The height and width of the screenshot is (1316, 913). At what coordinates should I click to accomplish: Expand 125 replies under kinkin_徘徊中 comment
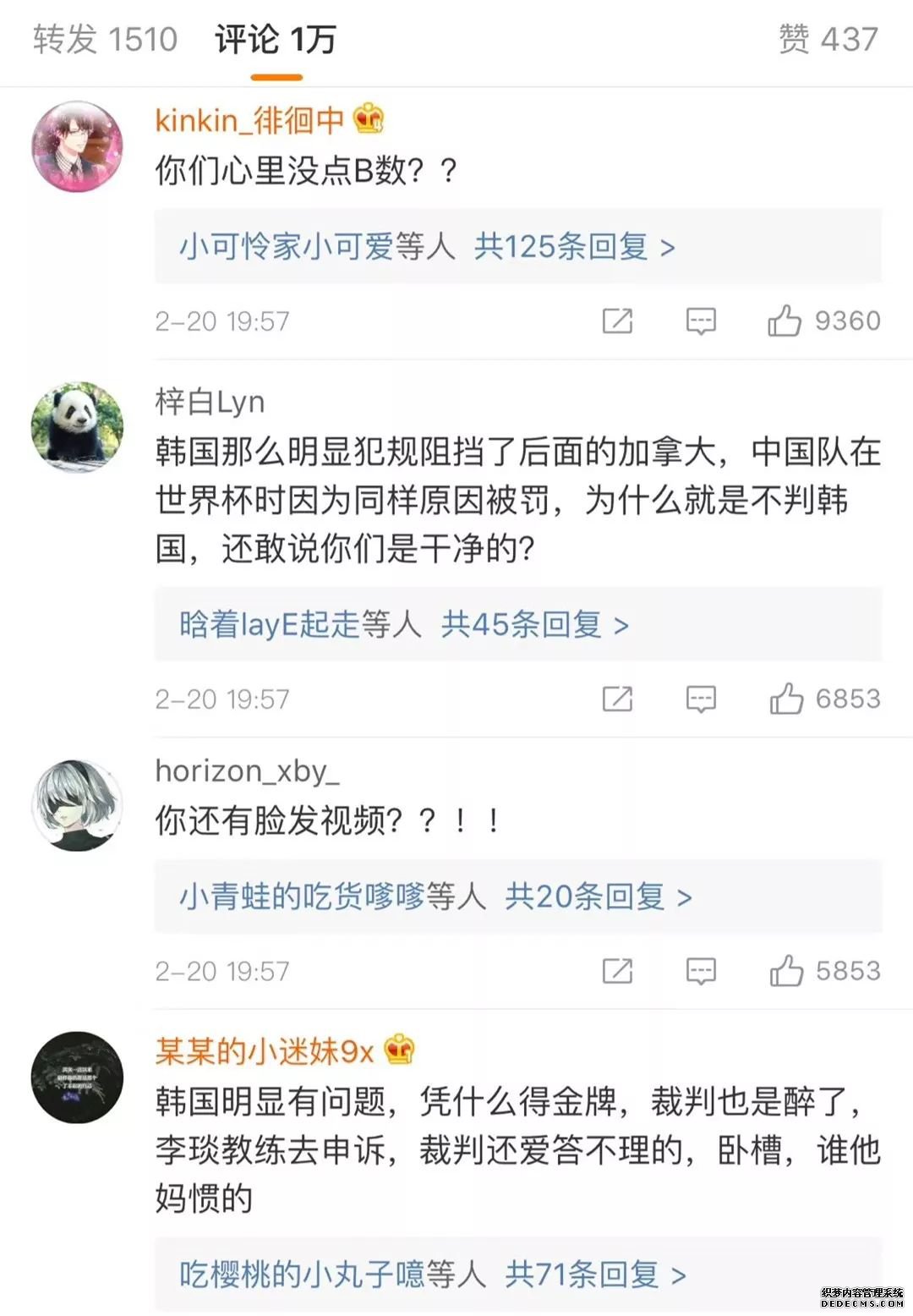pos(574,247)
